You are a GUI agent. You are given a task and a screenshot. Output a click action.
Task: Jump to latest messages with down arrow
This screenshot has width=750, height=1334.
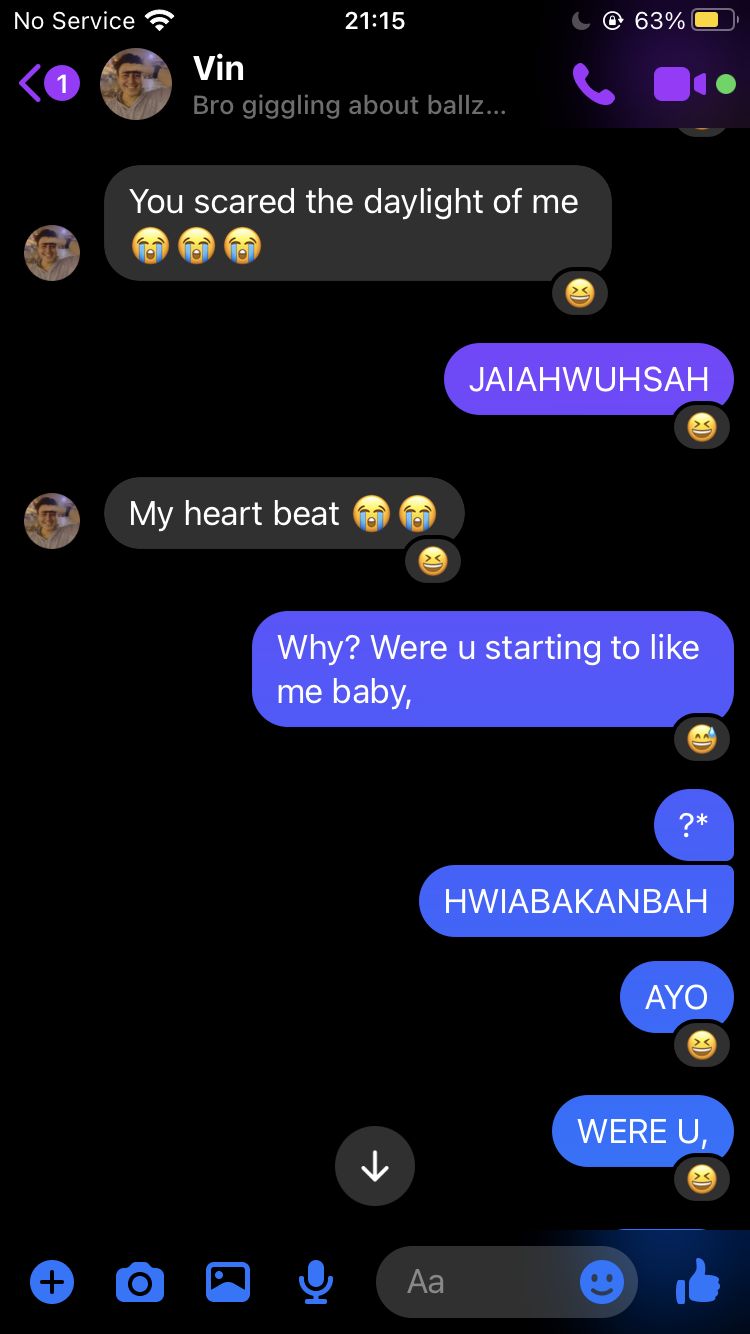[x=375, y=1166]
